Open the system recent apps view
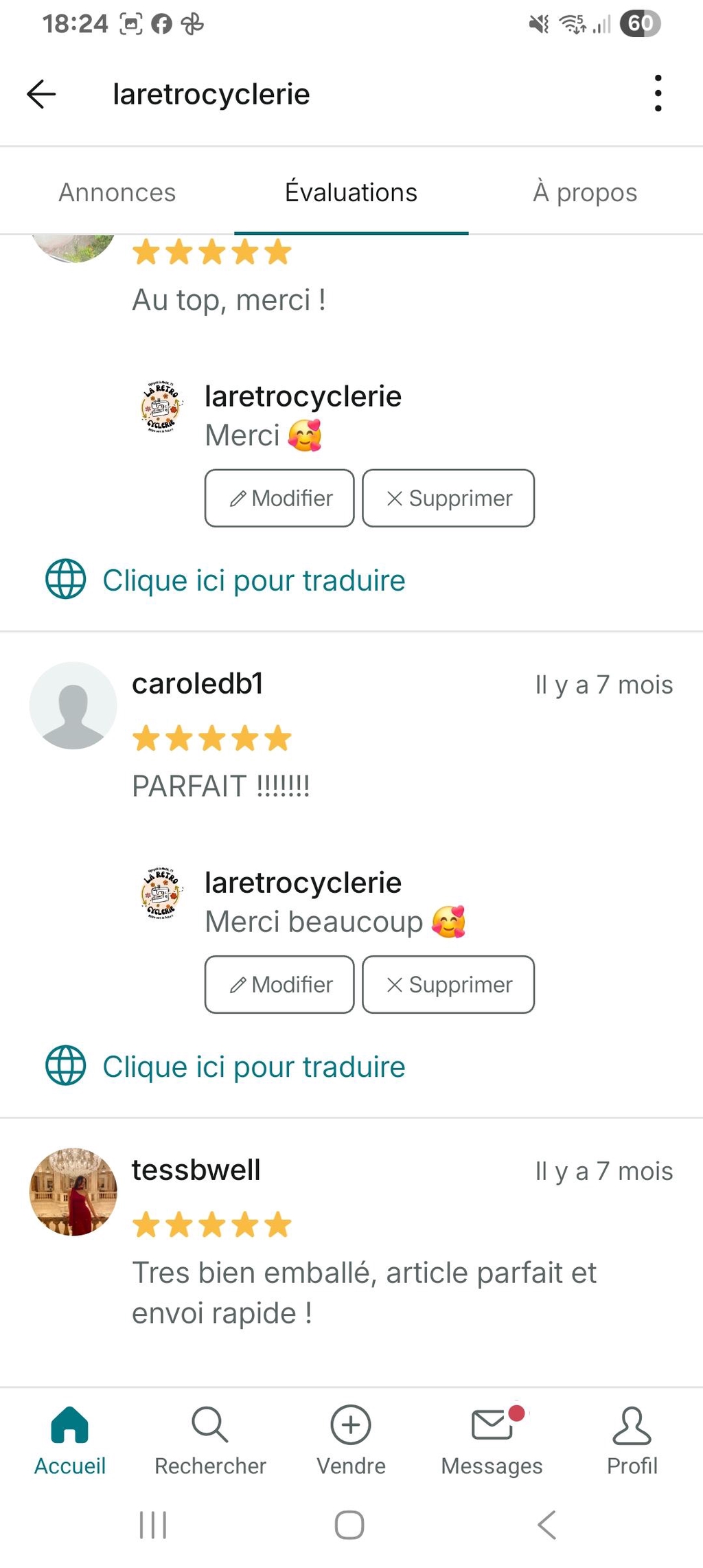This screenshot has height=1568, width=703. tap(152, 1525)
